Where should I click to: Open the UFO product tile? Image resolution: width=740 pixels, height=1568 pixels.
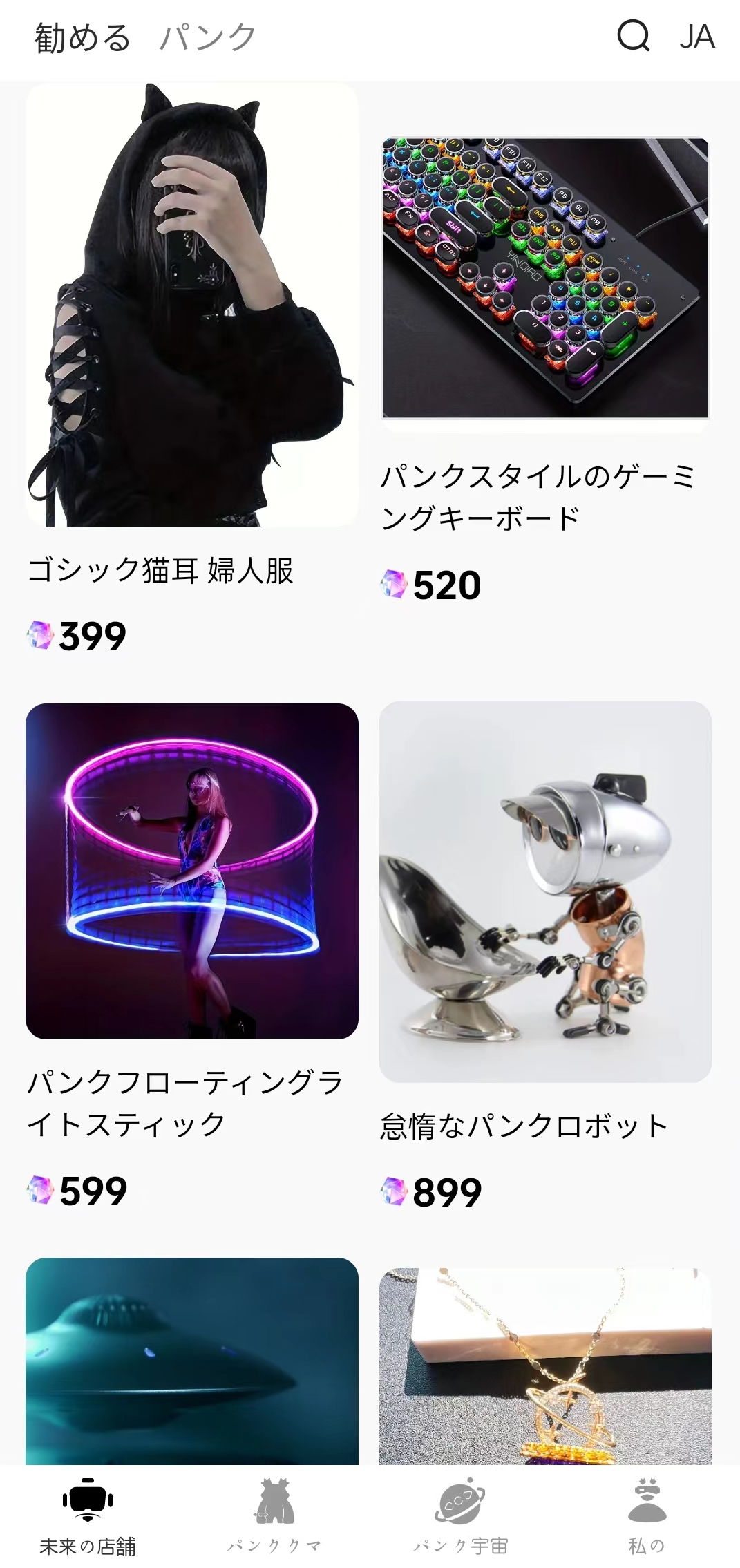tap(192, 1360)
